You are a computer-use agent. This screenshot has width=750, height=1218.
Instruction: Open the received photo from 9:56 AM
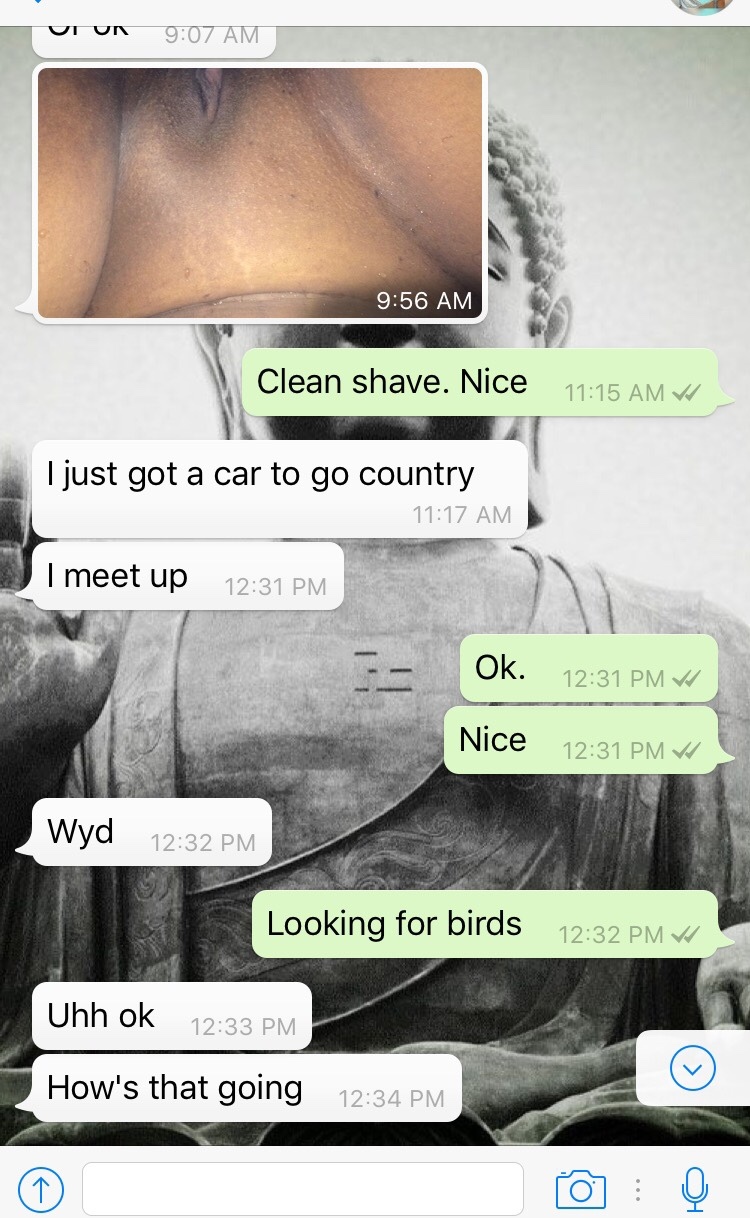pyautogui.click(x=261, y=193)
